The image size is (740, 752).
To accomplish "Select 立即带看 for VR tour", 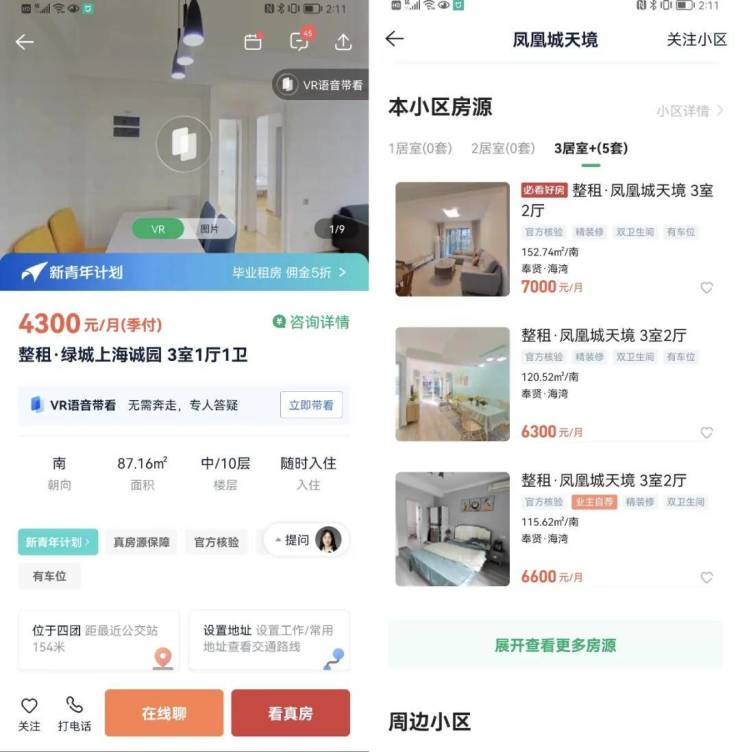I will (311, 405).
